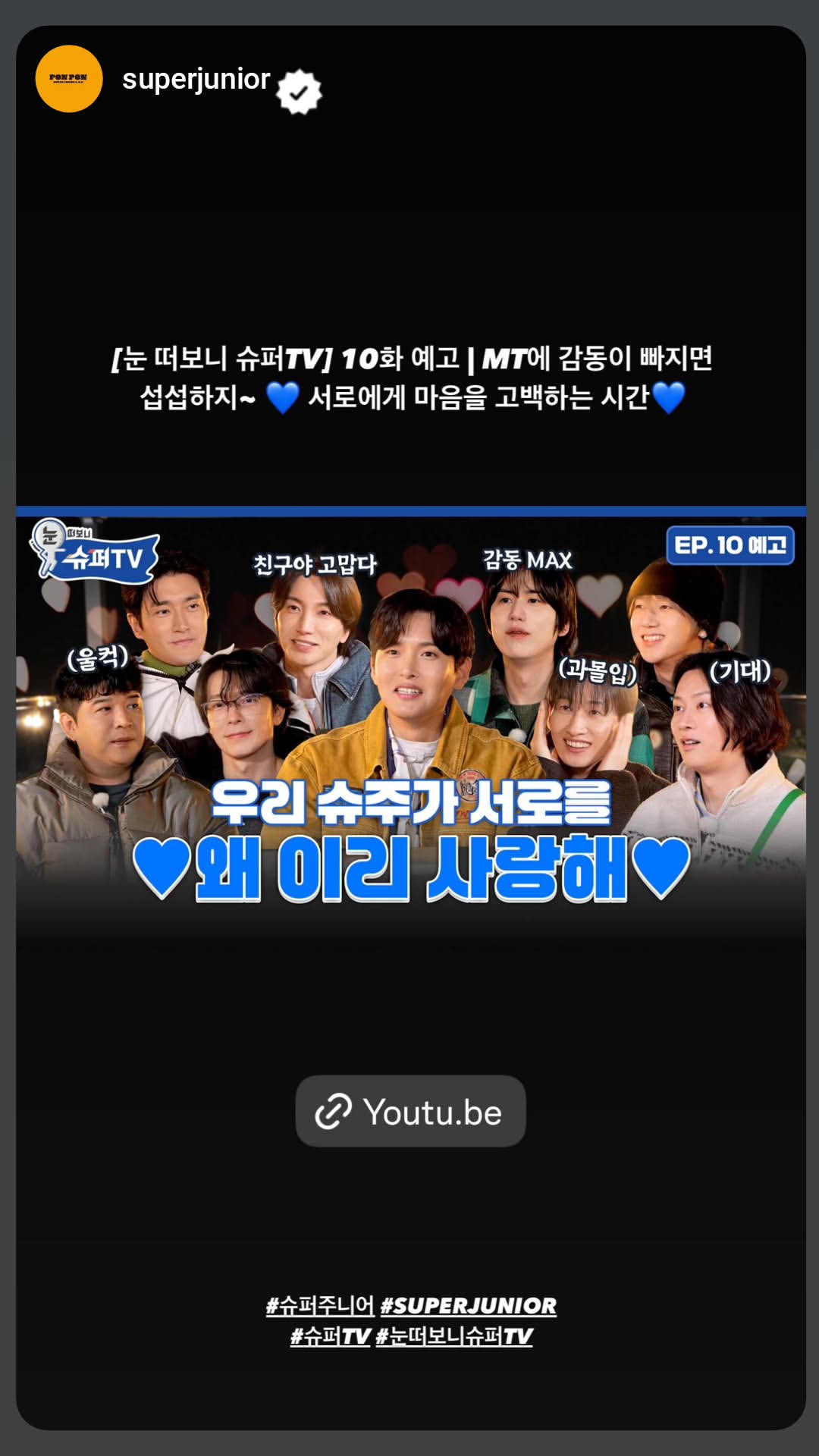Open the superjunior profile avatar

(x=69, y=79)
